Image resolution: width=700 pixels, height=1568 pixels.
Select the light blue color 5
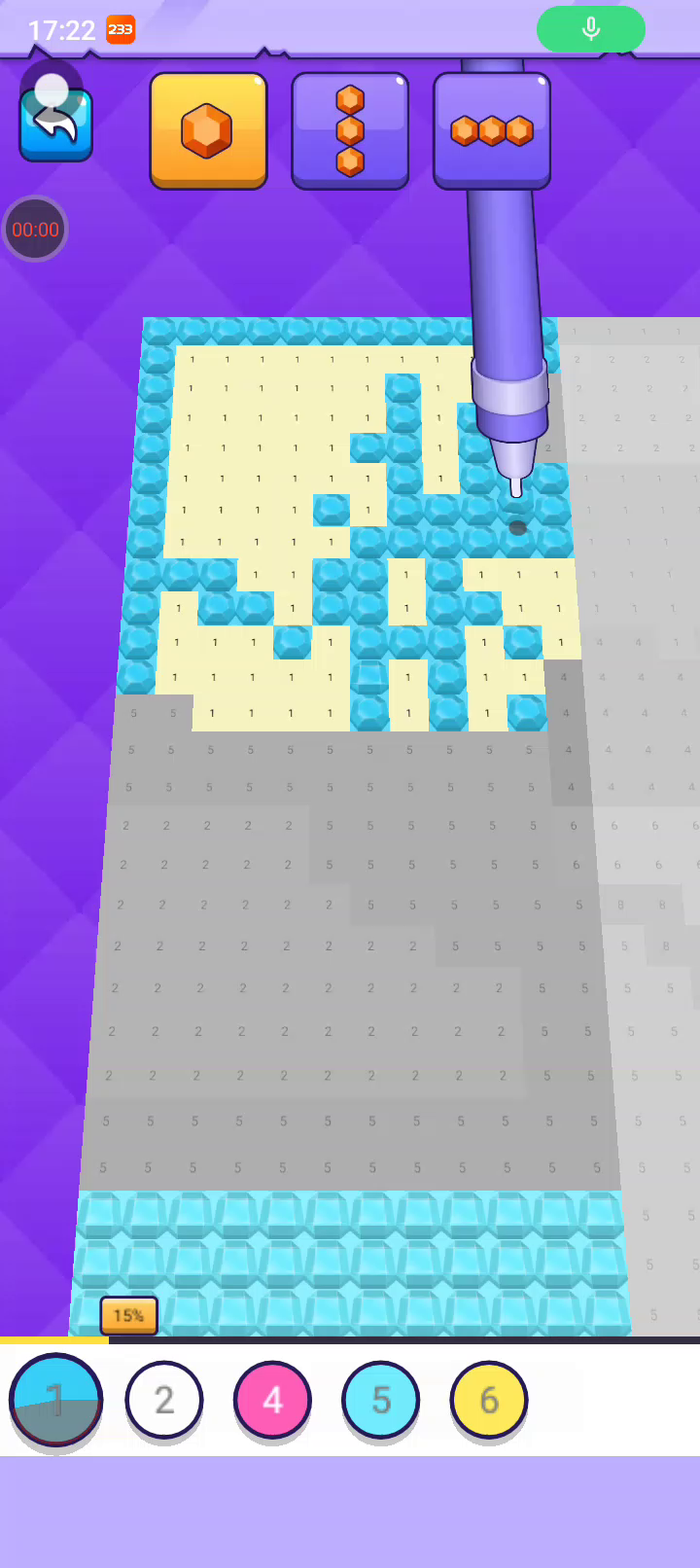pos(381,1400)
